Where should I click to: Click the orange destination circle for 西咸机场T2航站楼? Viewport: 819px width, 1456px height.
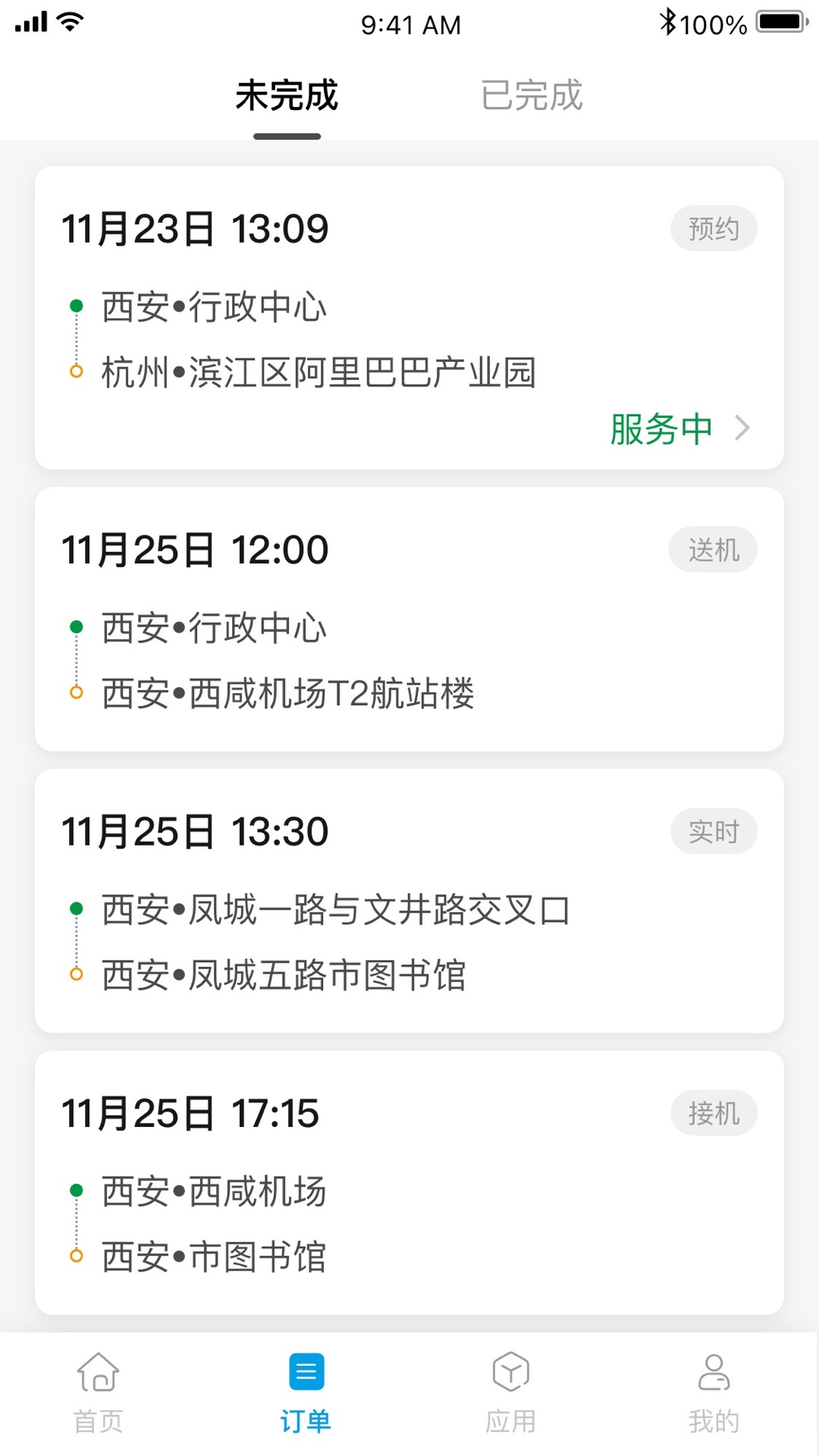click(x=76, y=692)
